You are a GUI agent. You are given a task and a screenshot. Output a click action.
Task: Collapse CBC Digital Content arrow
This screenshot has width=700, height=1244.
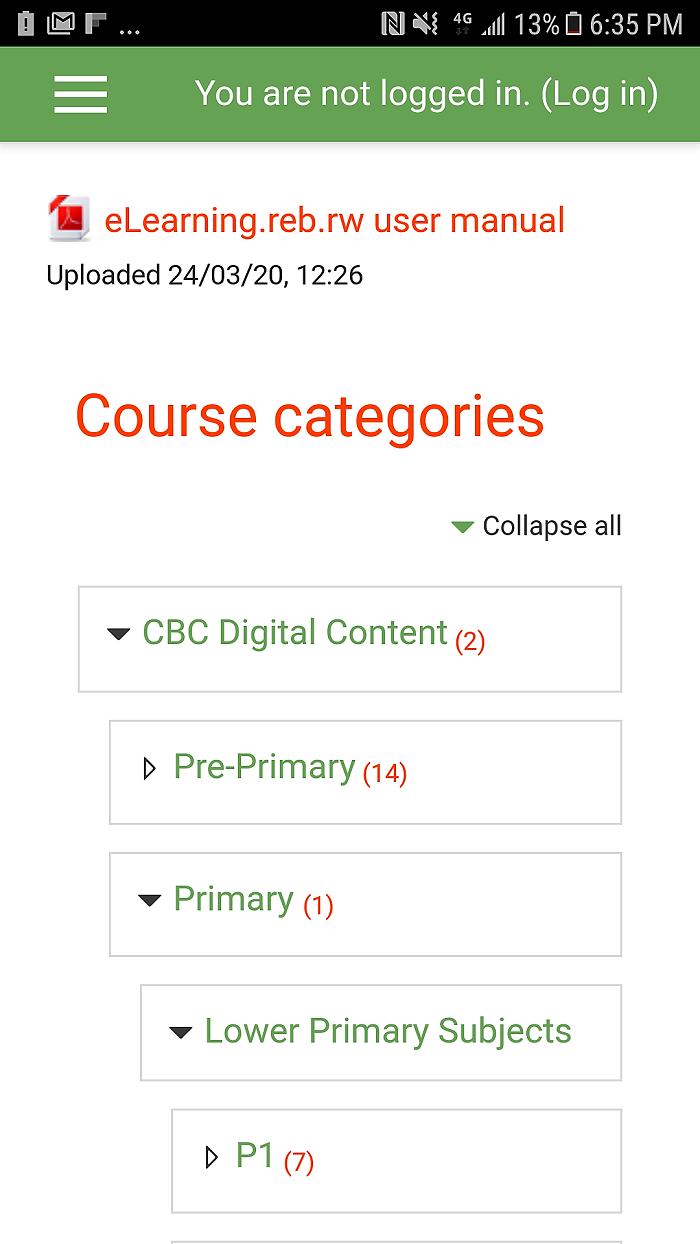pyautogui.click(x=119, y=634)
